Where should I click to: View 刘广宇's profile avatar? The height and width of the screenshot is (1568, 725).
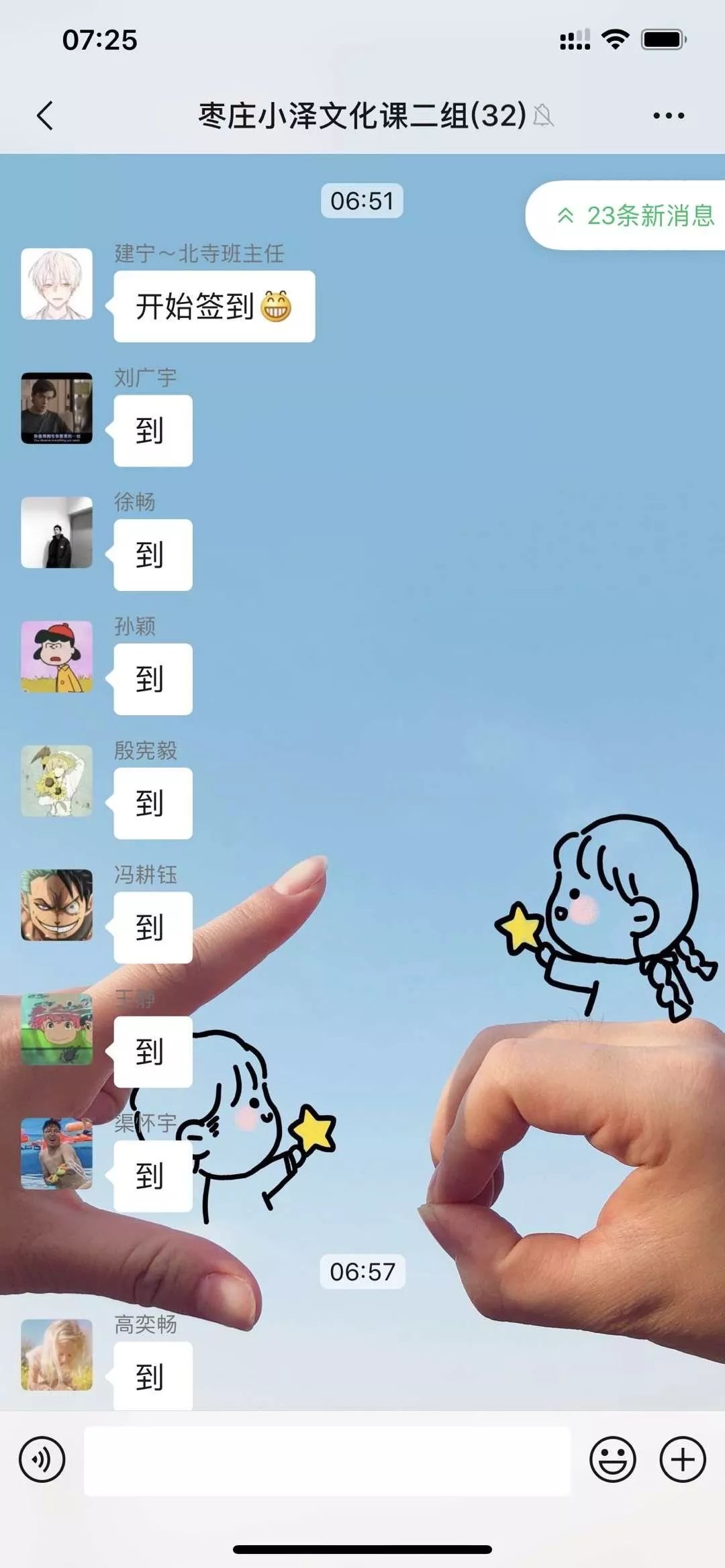pyautogui.click(x=57, y=408)
